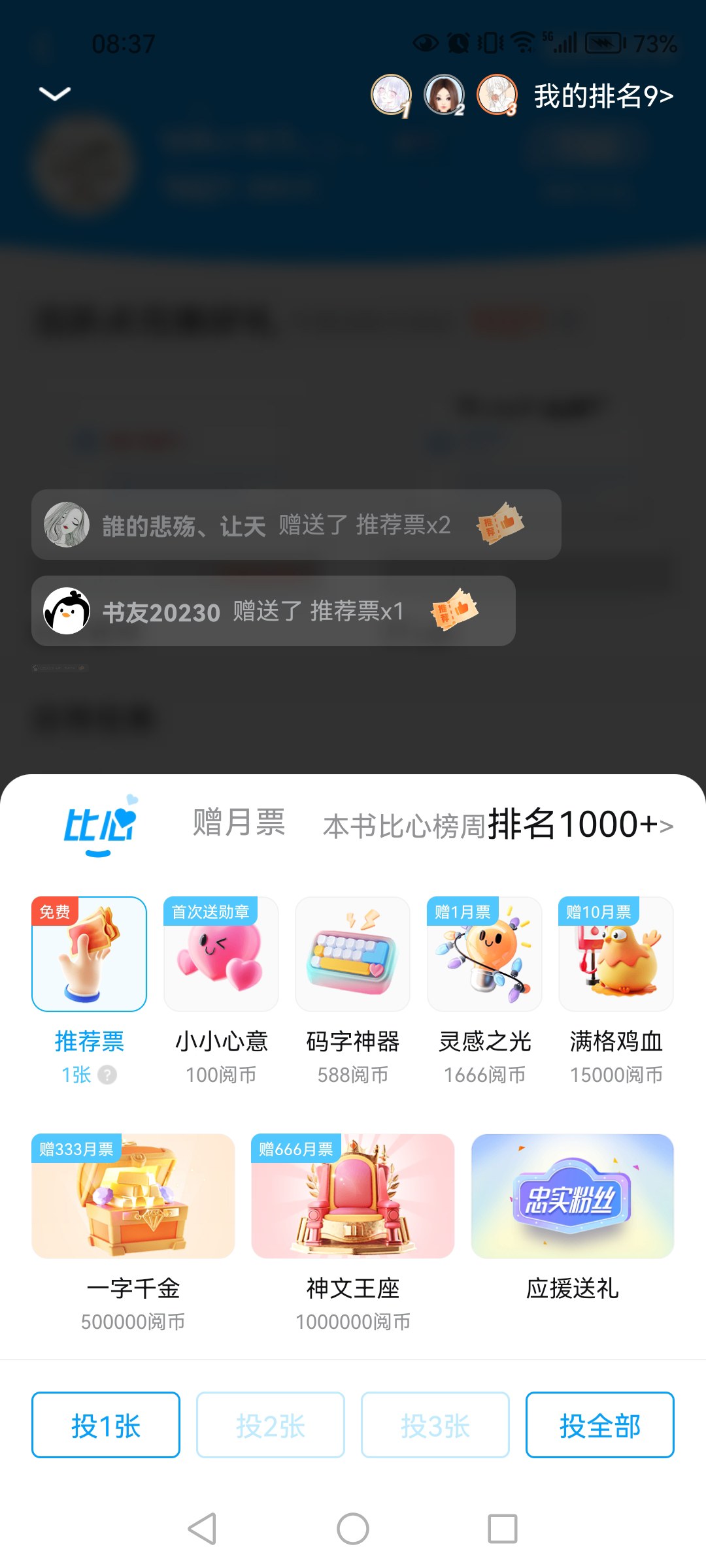The height and width of the screenshot is (1568, 706).
Task: Pick the 码字神器 gift
Action: pos(353,990)
